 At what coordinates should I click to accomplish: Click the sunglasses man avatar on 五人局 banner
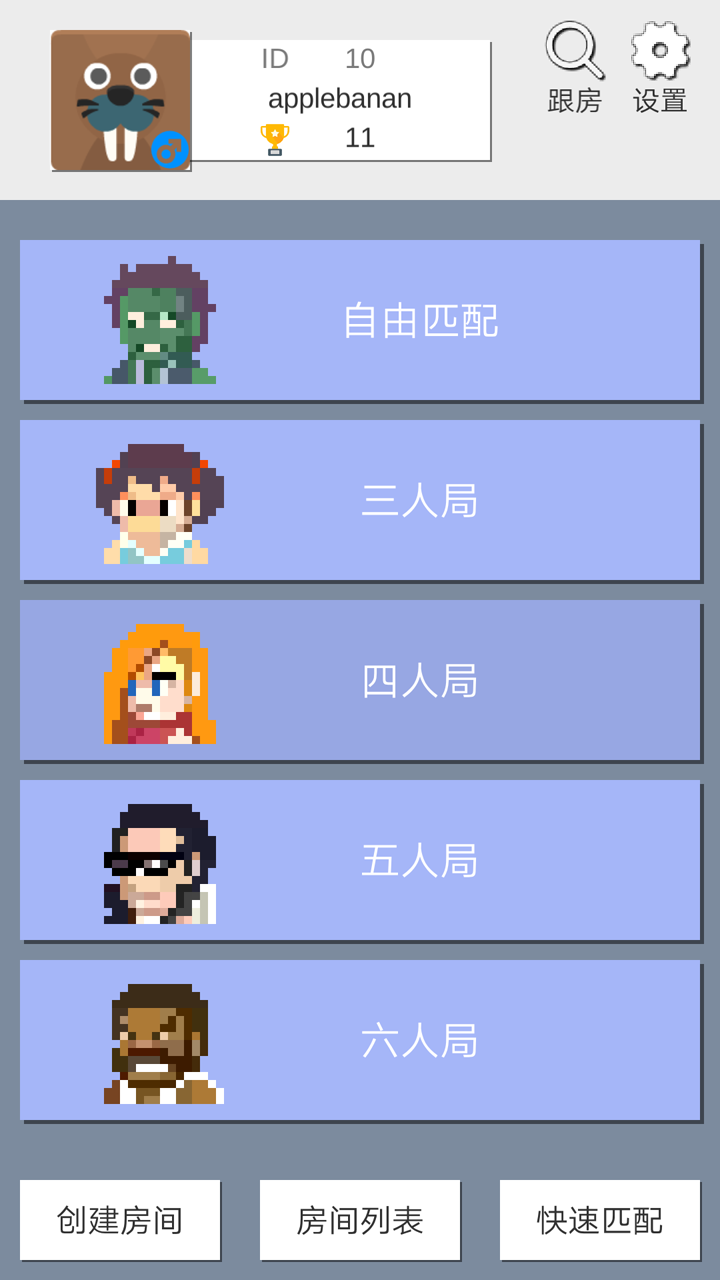(x=160, y=859)
